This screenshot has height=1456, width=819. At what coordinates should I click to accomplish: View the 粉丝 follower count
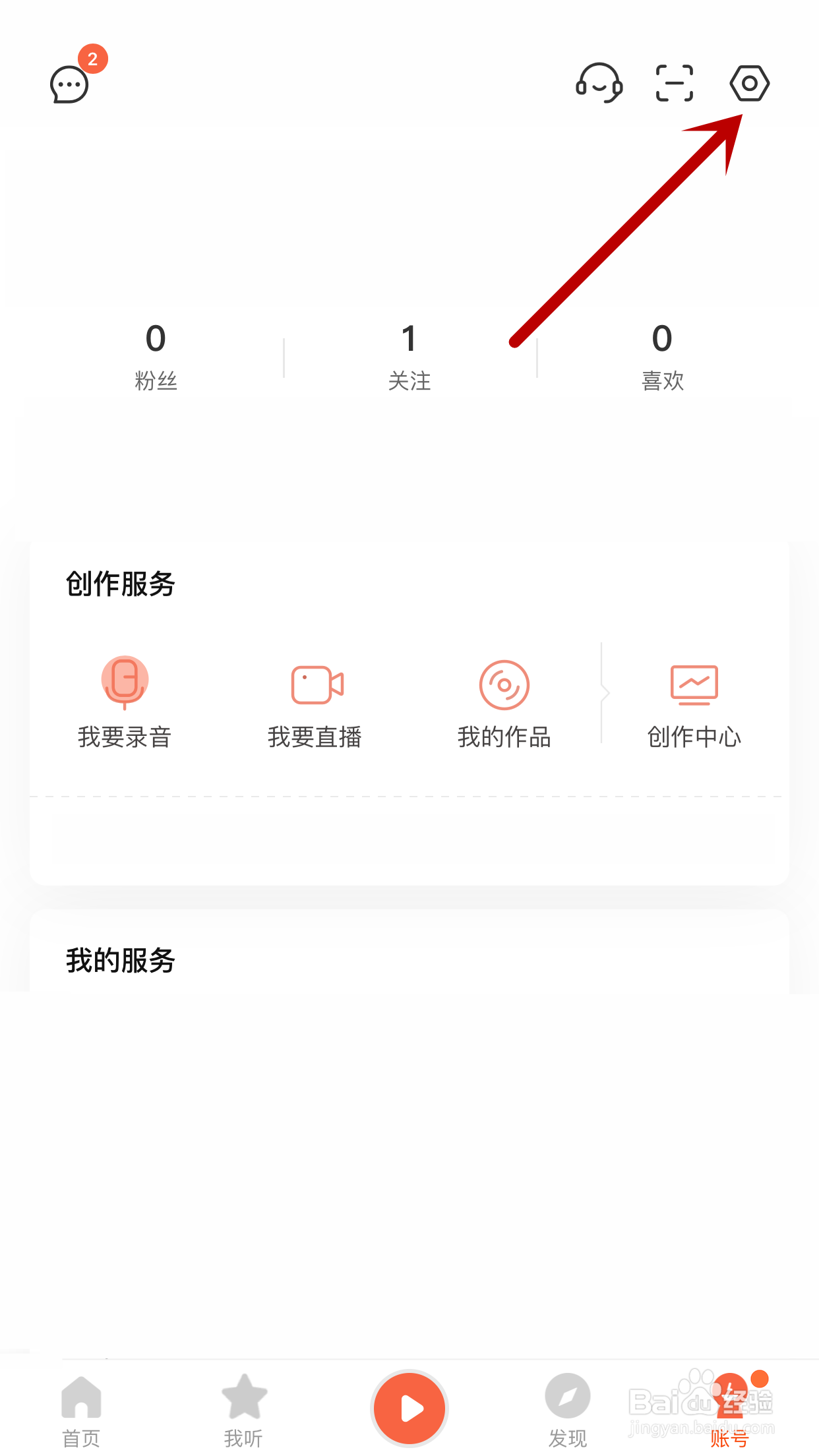tap(156, 356)
